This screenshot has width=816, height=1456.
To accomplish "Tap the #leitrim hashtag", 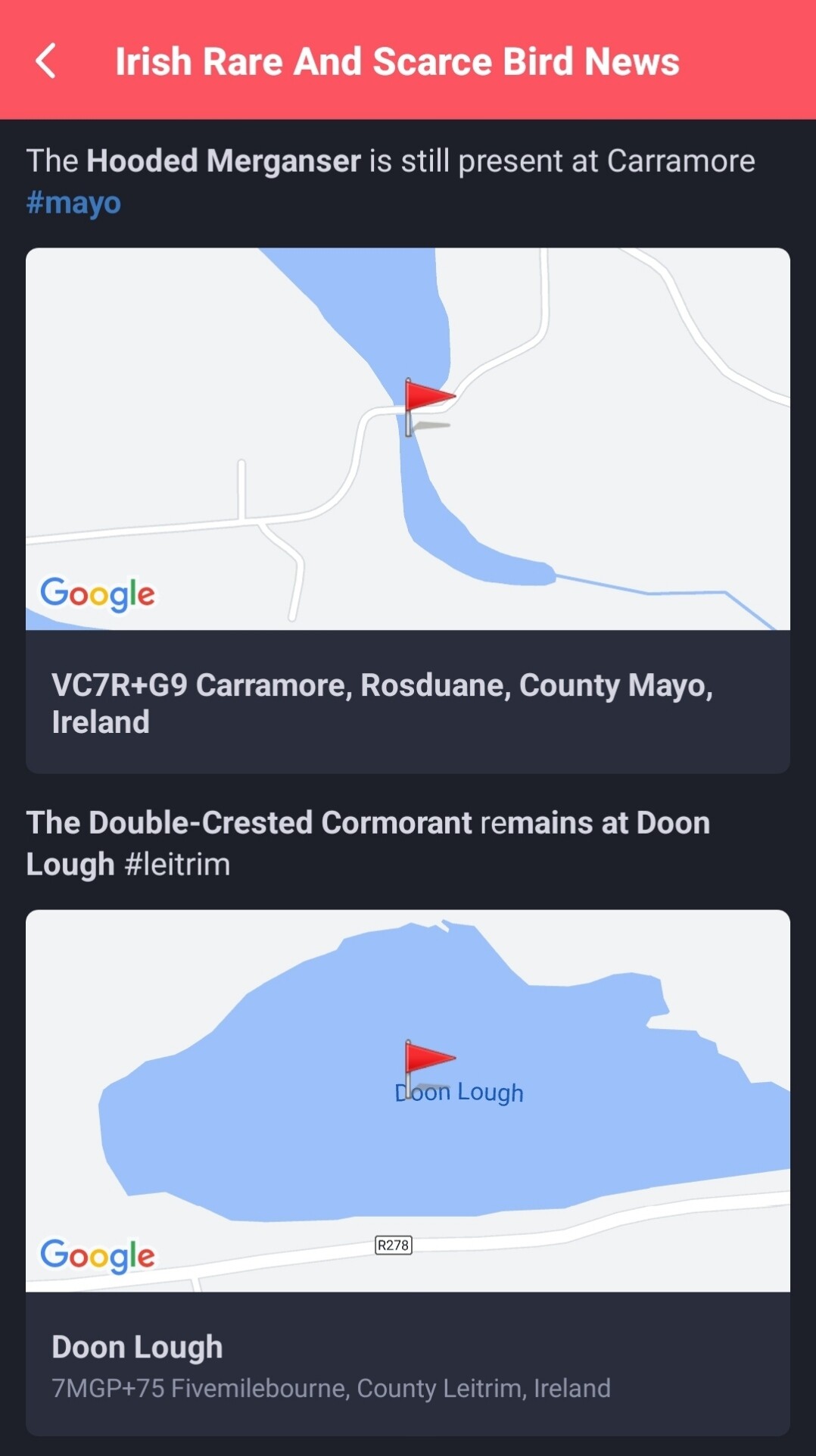I will pos(177,864).
